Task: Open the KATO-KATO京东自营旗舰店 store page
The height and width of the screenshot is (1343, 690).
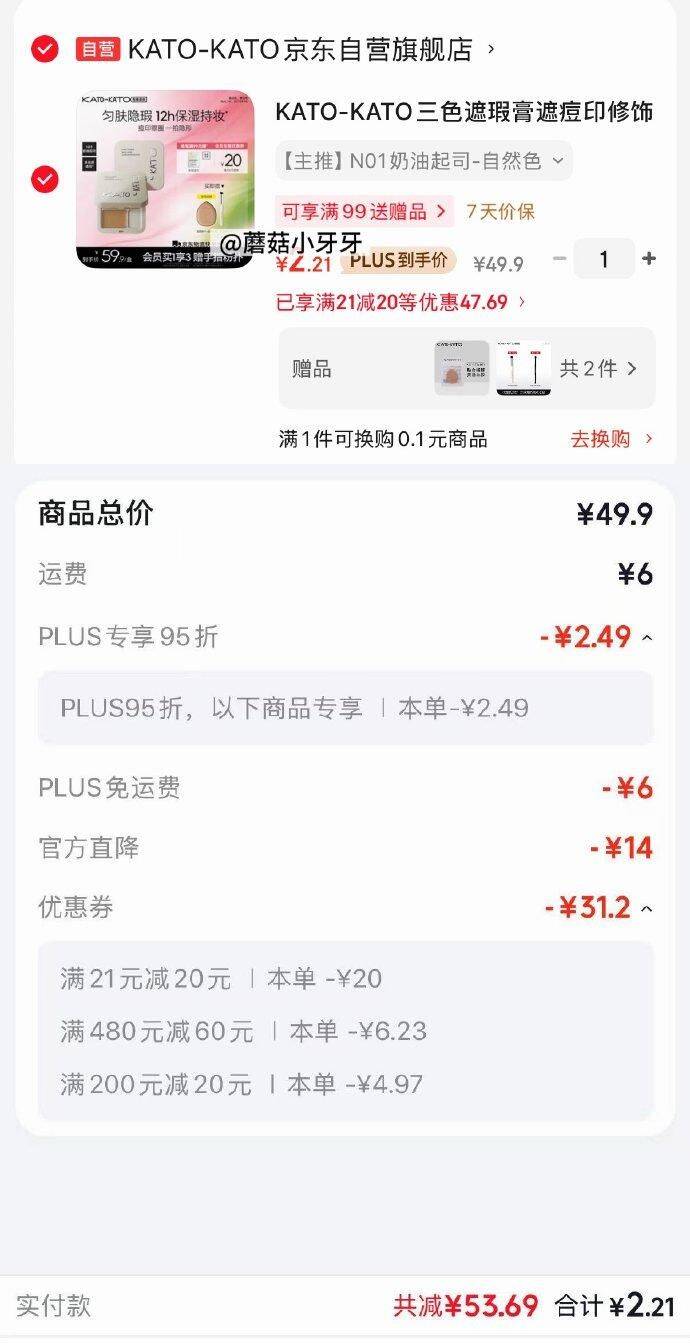Action: [x=300, y=49]
